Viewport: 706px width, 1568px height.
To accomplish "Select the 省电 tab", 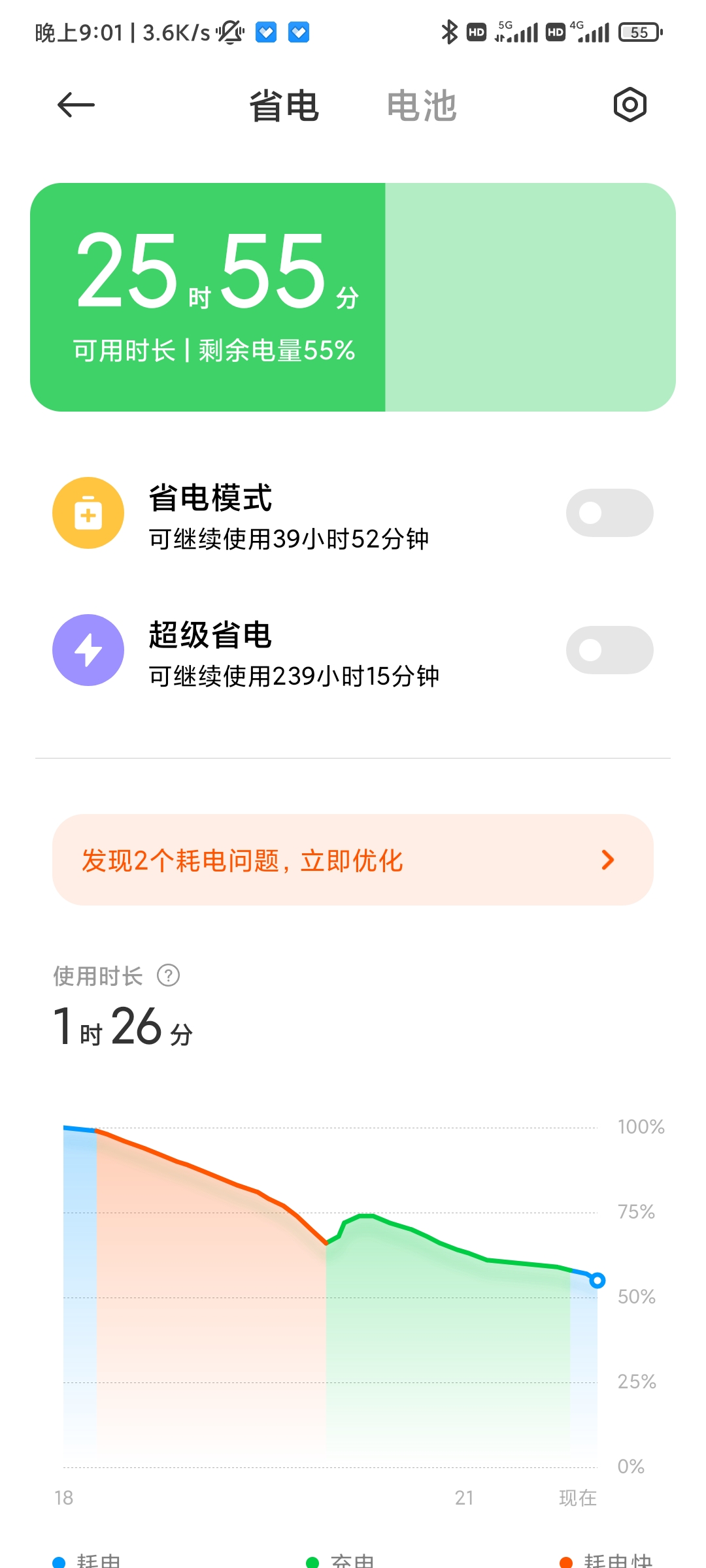I will click(284, 106).
